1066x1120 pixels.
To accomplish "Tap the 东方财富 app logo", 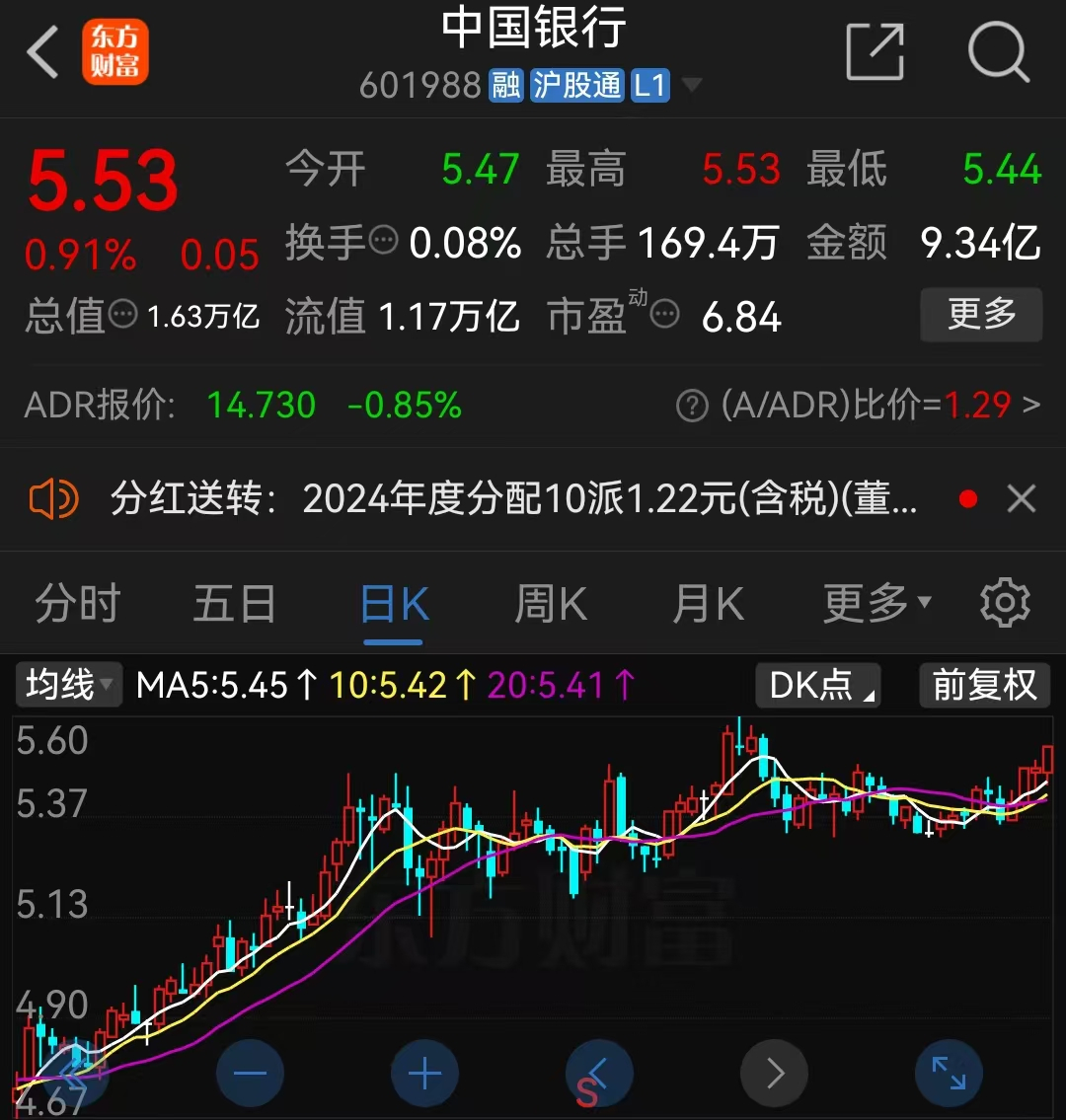I will click(x=115, y=51).
